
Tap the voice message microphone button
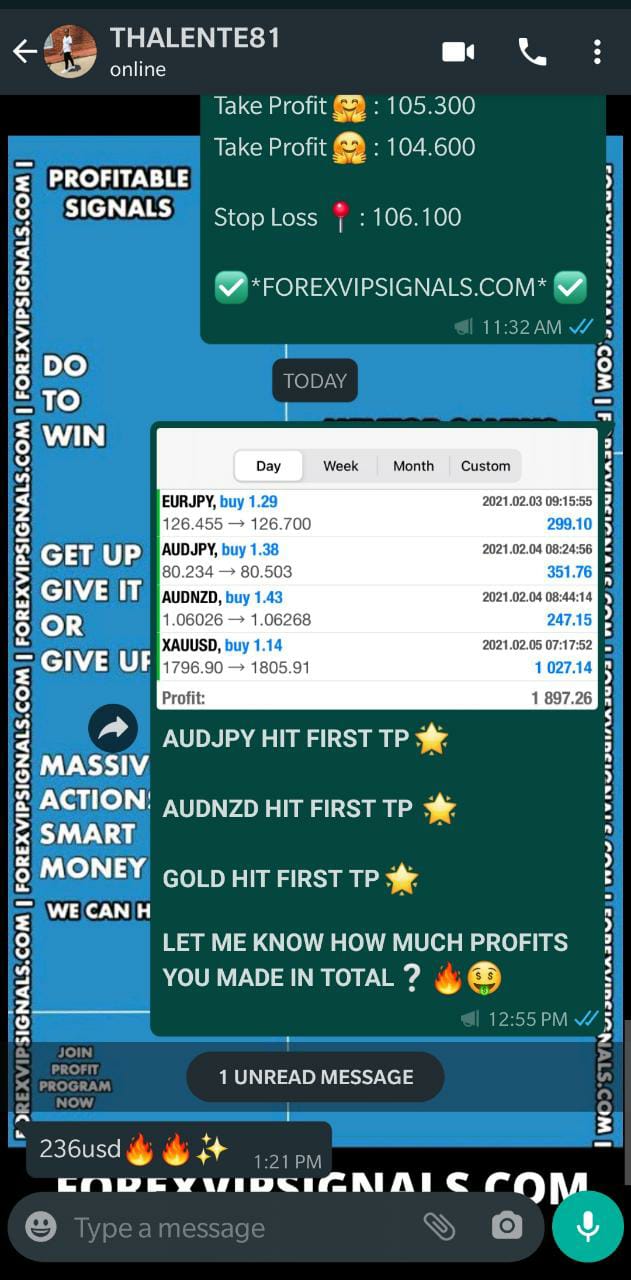click(587, 1226)
